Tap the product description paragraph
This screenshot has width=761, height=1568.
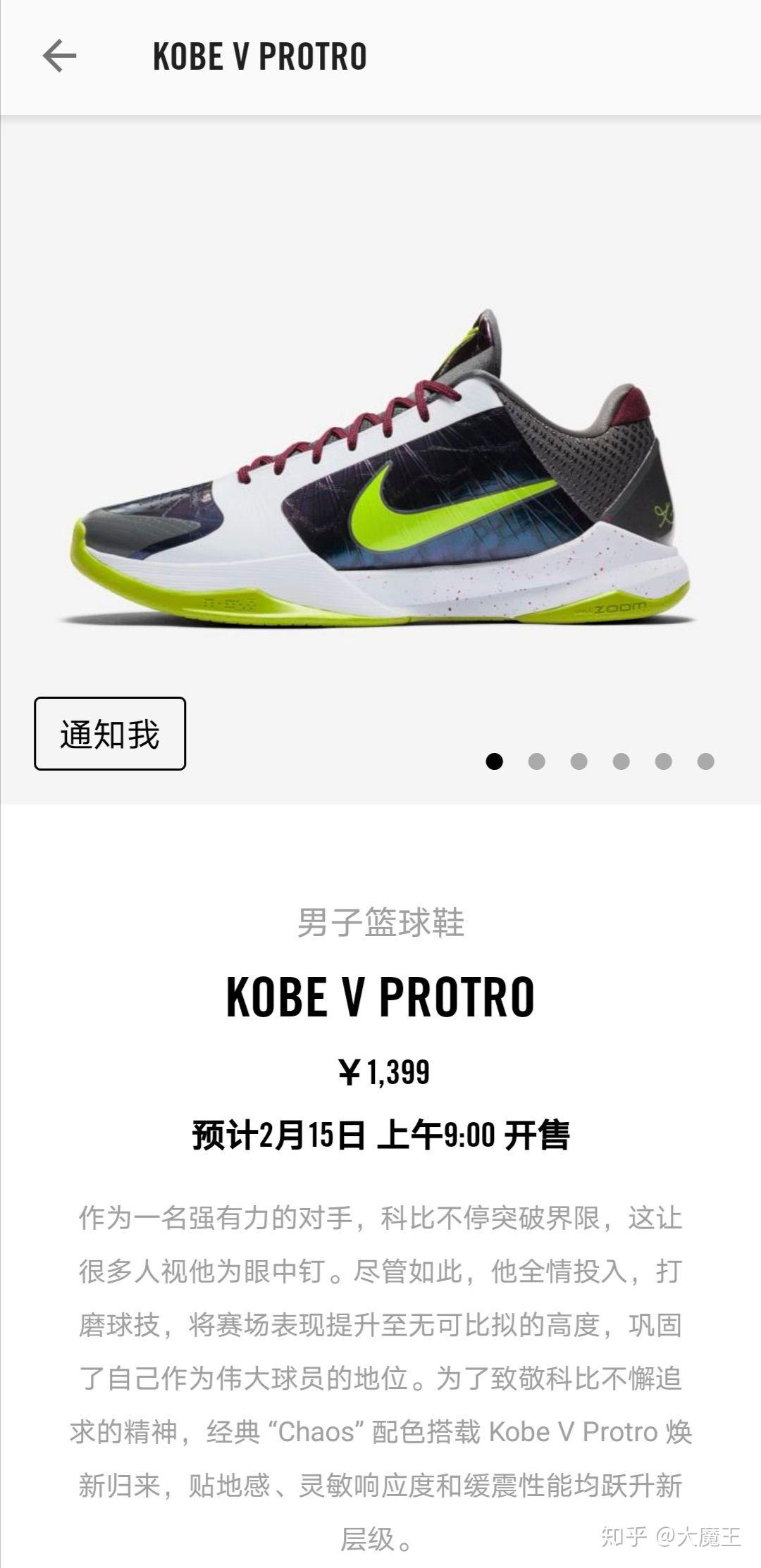(x=380, y=1338)
